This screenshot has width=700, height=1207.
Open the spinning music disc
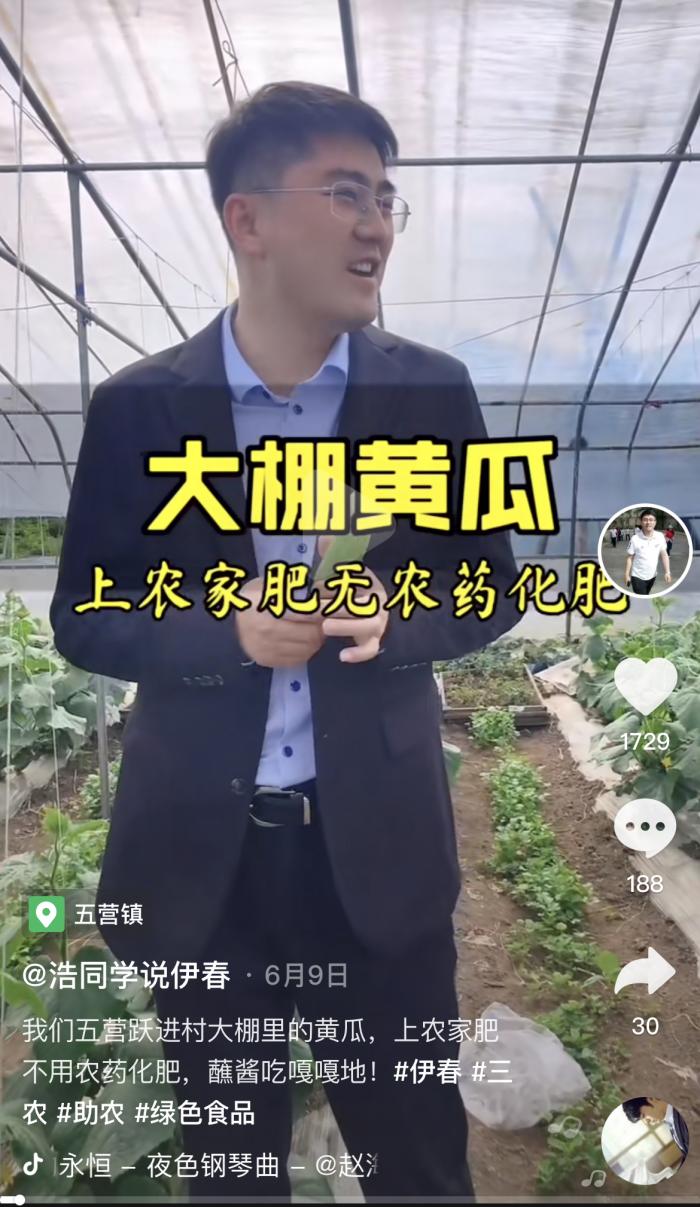(x=645, y=1141)
